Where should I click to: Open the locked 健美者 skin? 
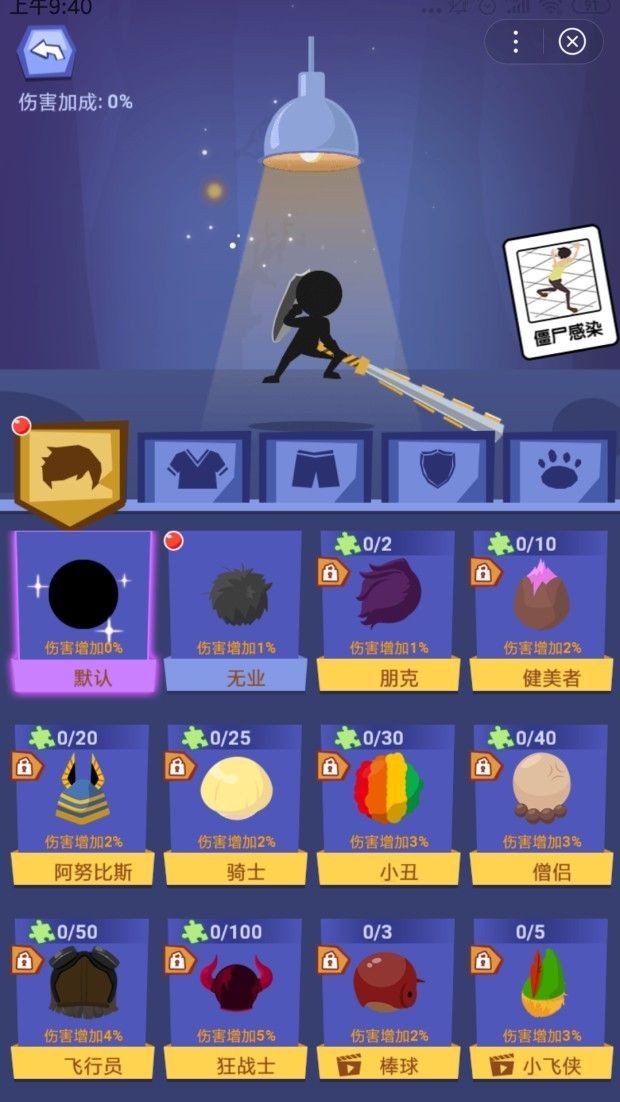(x=541, y=610)
